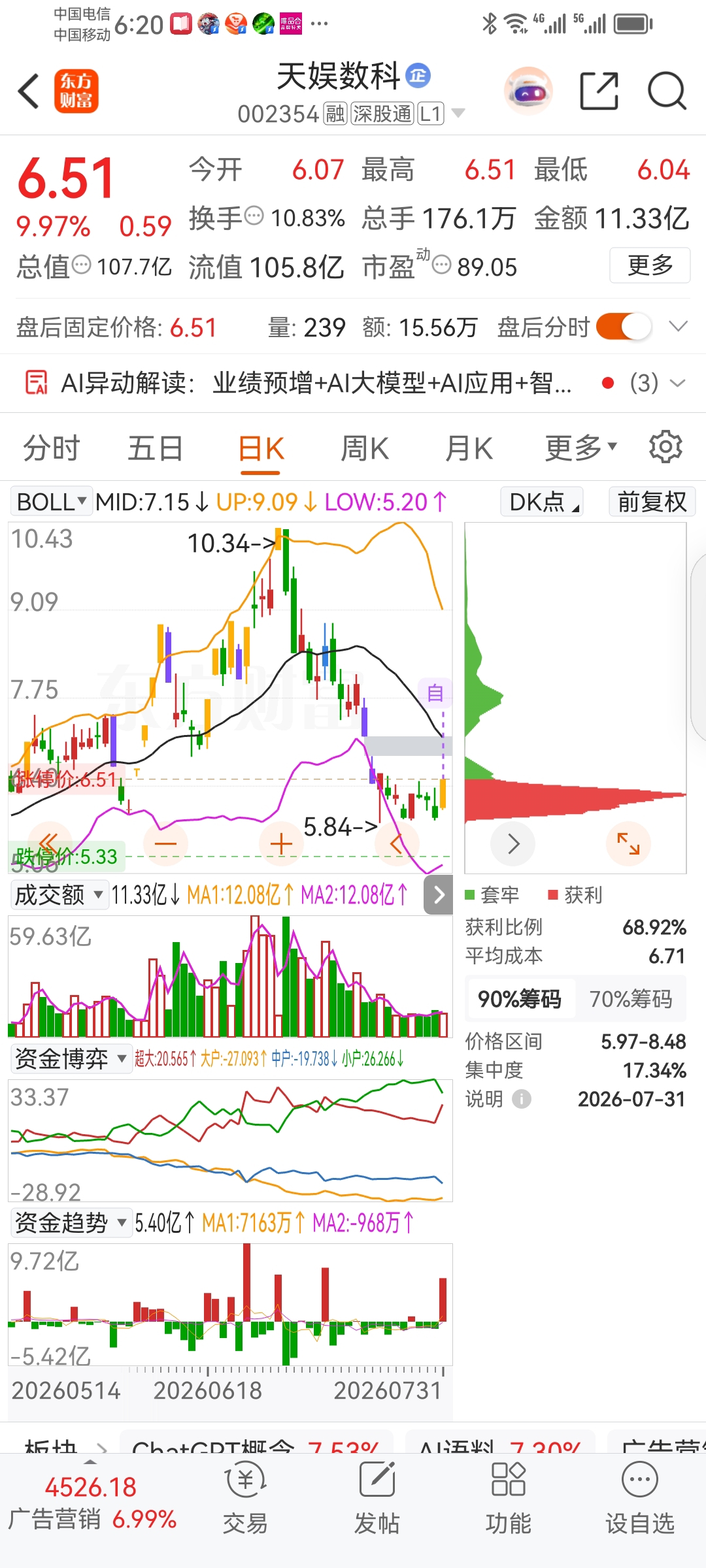Open the AI assistant robot avatar
Screen dimensions: 706x1568
(x=528, y=91)
